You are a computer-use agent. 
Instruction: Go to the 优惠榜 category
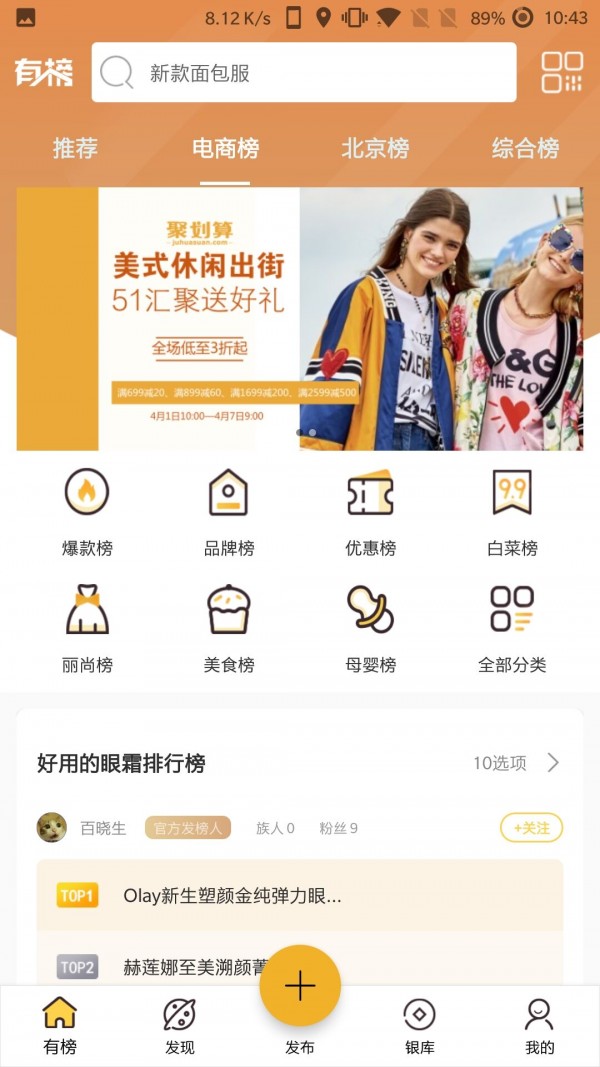click(x=370, y=510)
